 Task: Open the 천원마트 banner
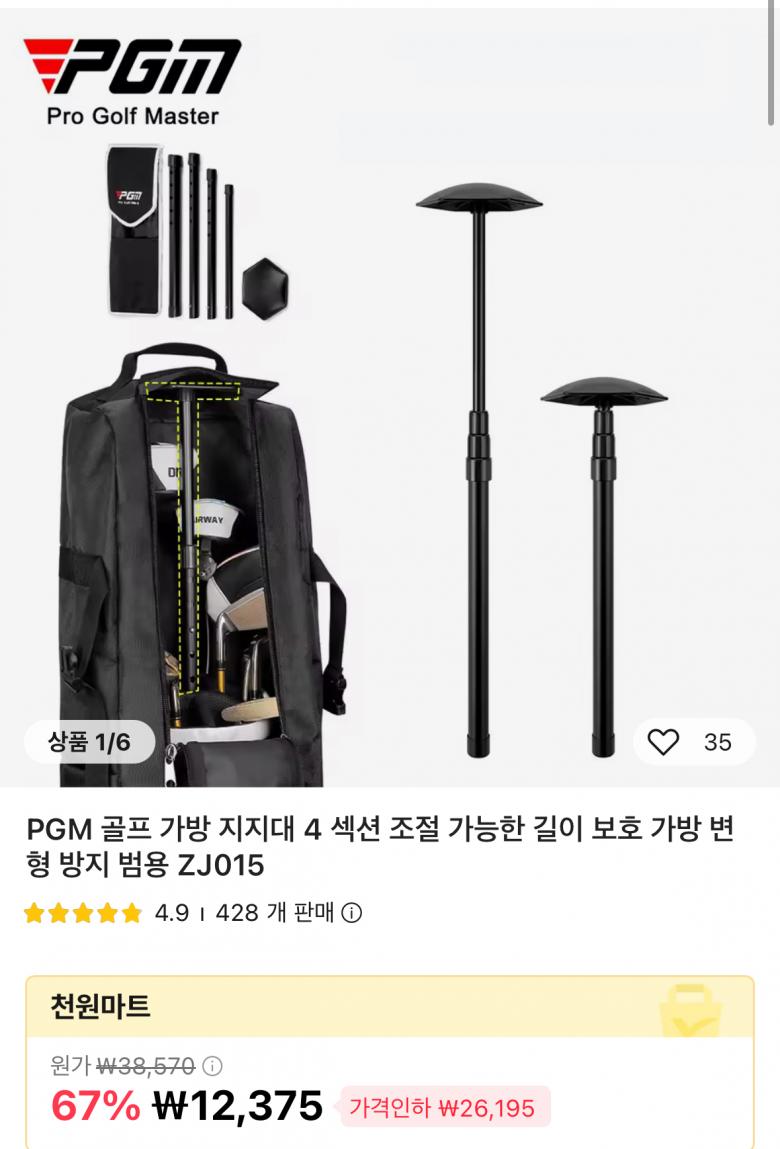coord(390,1006)
